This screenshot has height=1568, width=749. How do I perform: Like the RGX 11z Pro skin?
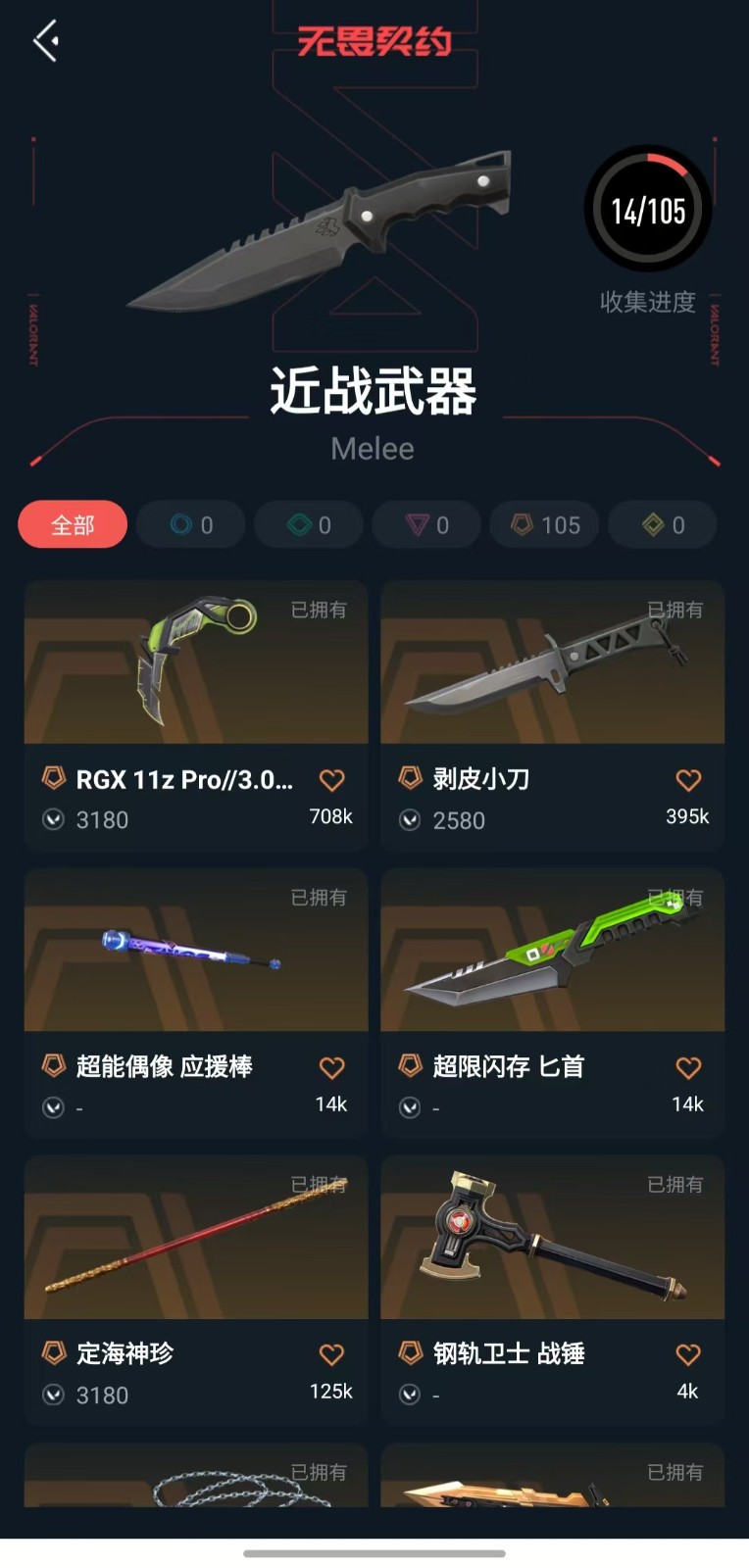point(332,780)
